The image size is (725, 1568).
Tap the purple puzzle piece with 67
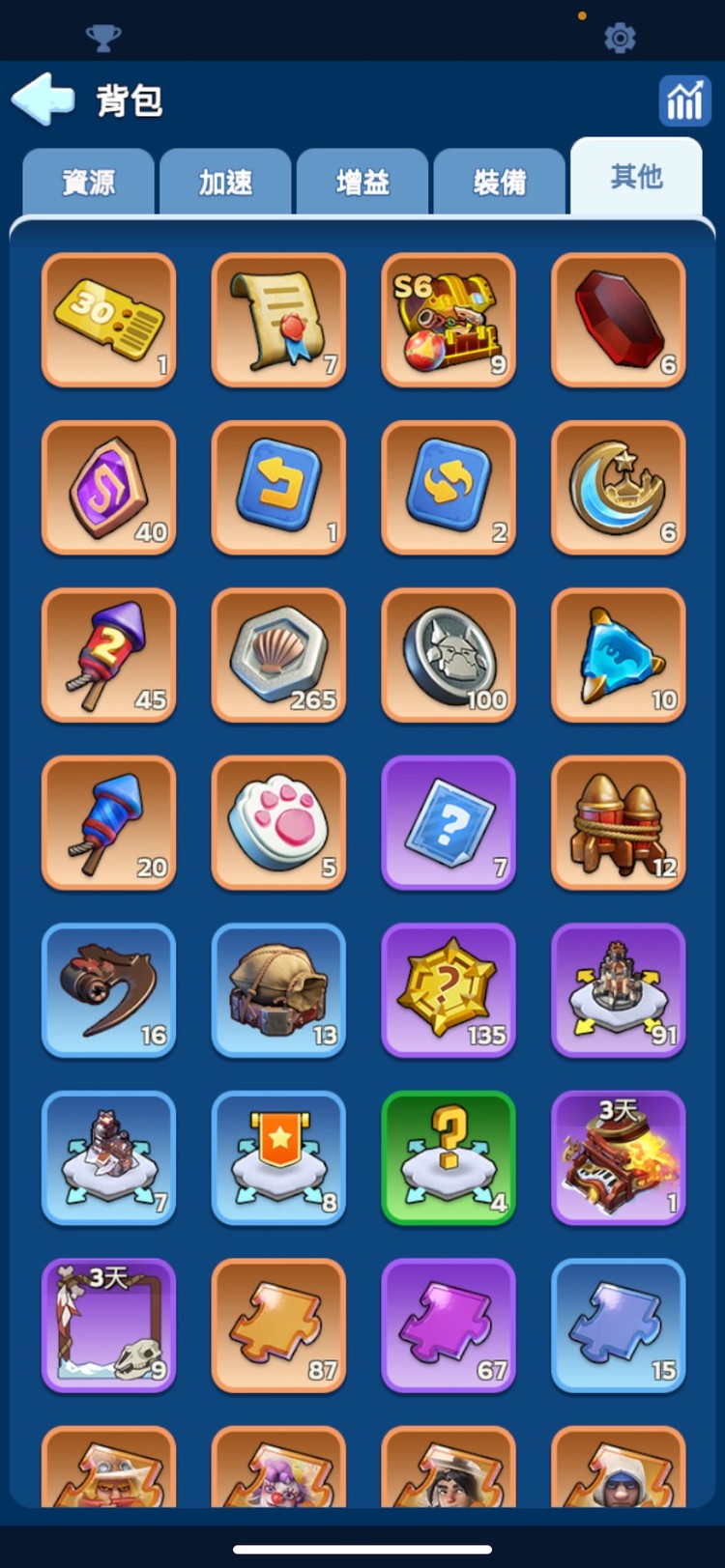point(449,1326)
